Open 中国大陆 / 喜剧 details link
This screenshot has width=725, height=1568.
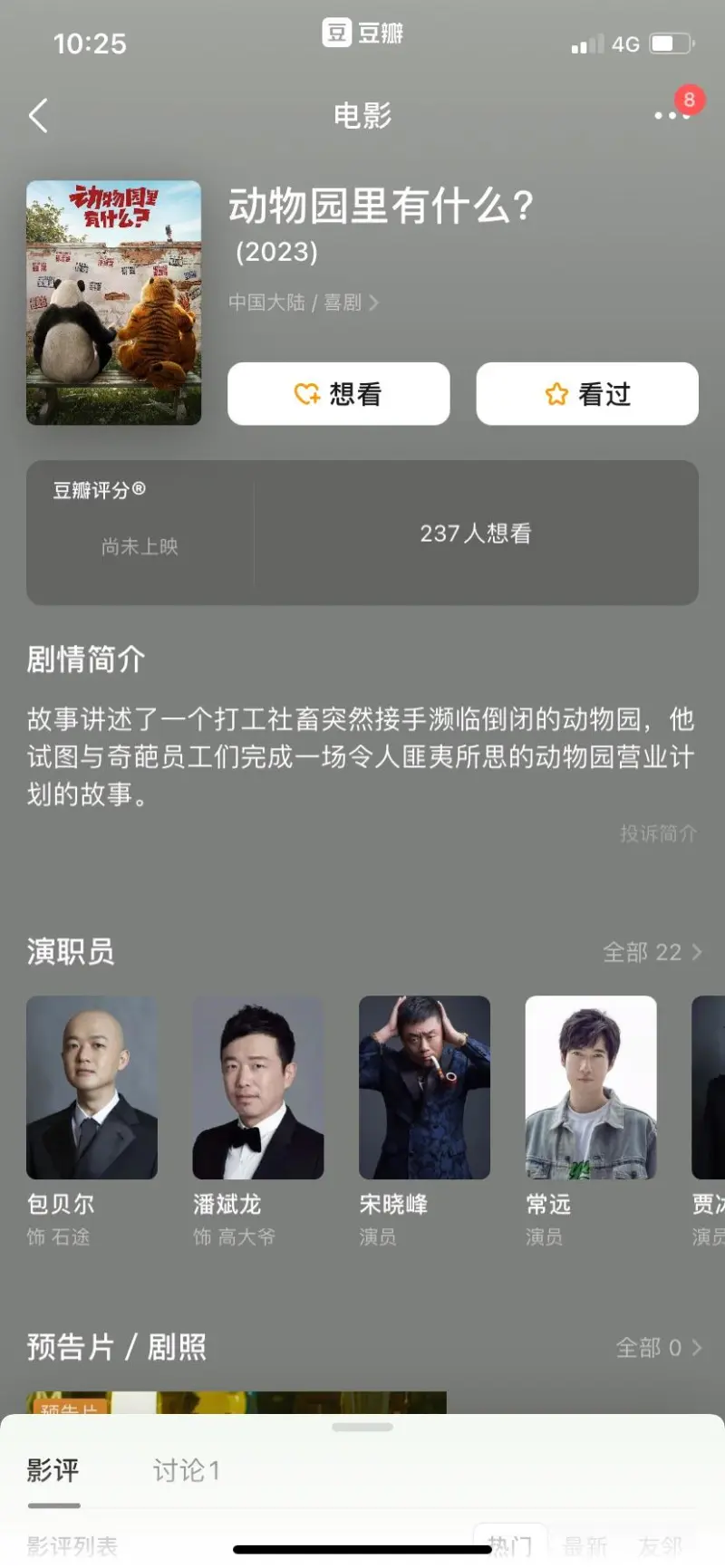tap(303, 303)
